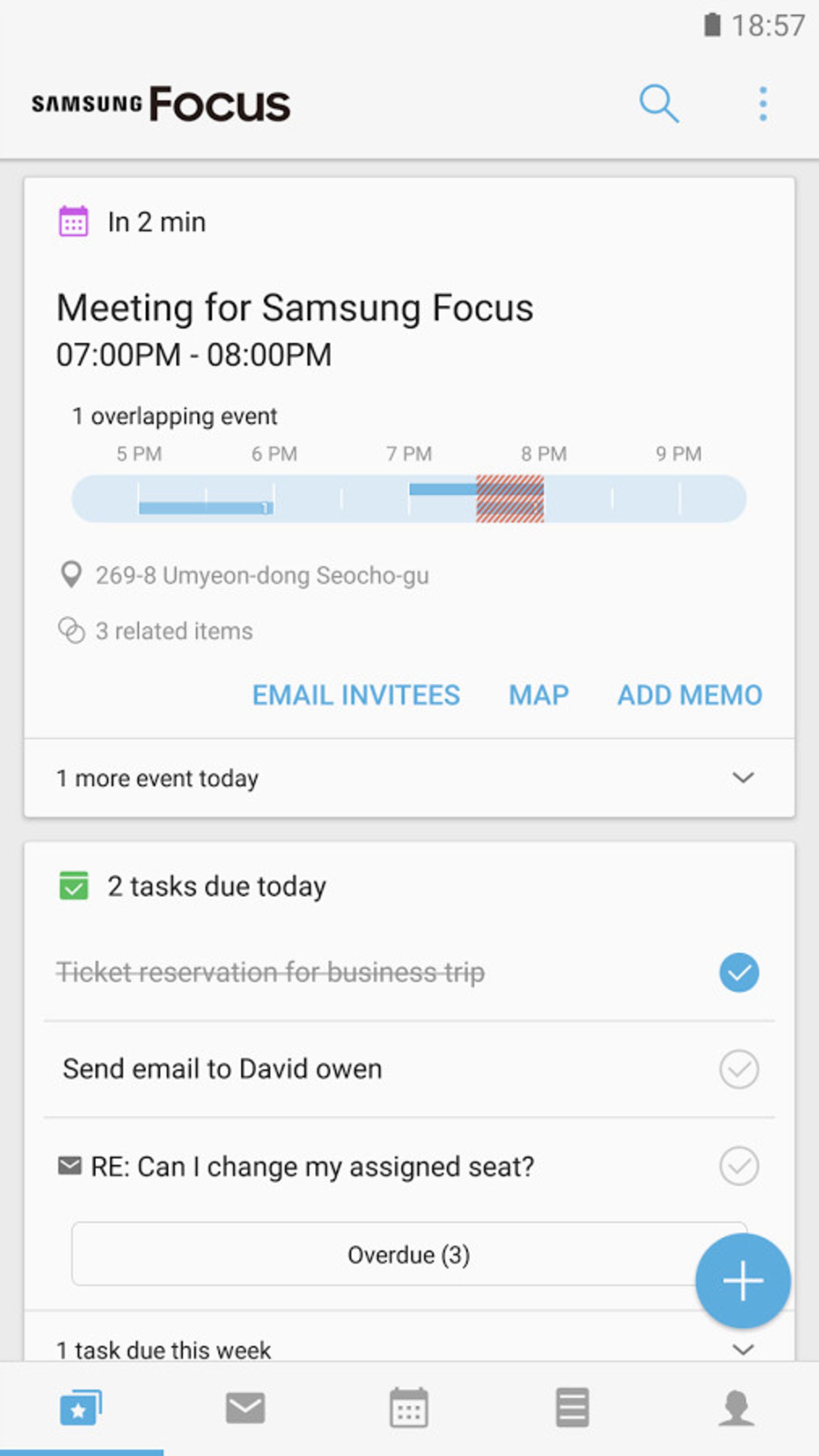Tap the plus floating action button
This screenshot has width=819, height=1456.
pyautogui.click(x=742, y=1281)
